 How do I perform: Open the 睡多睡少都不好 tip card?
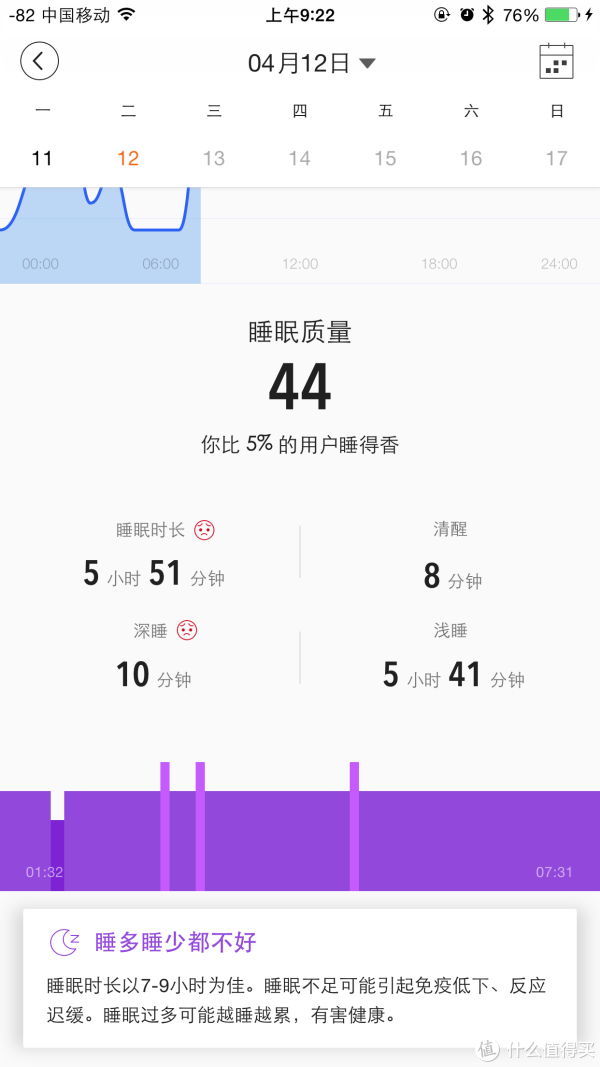[x=300, y=978]
